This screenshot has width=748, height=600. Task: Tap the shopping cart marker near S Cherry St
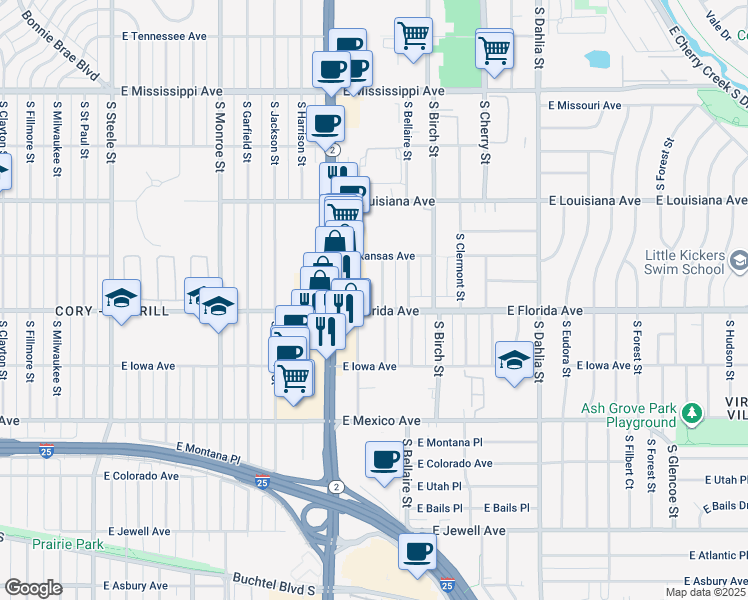click(x=495, y=48)
